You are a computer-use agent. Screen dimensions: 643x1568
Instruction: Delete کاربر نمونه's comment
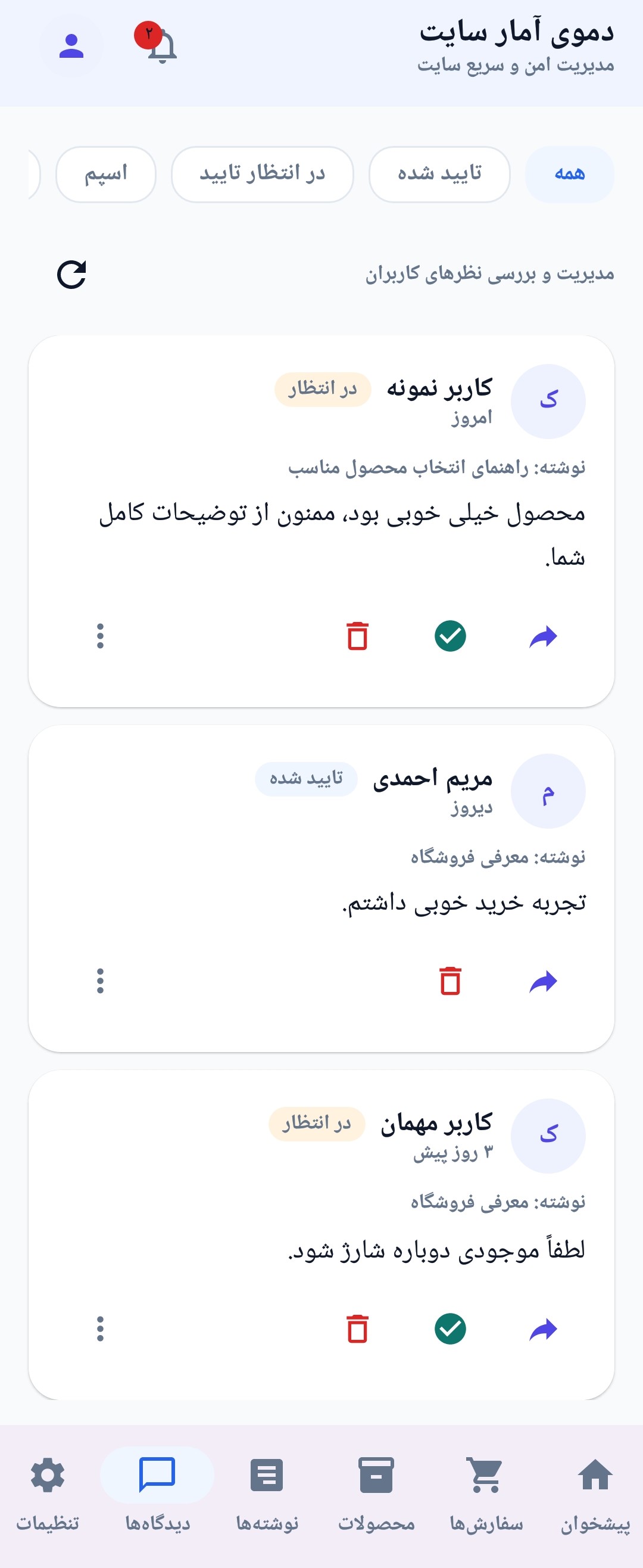[x=357, y=636]
